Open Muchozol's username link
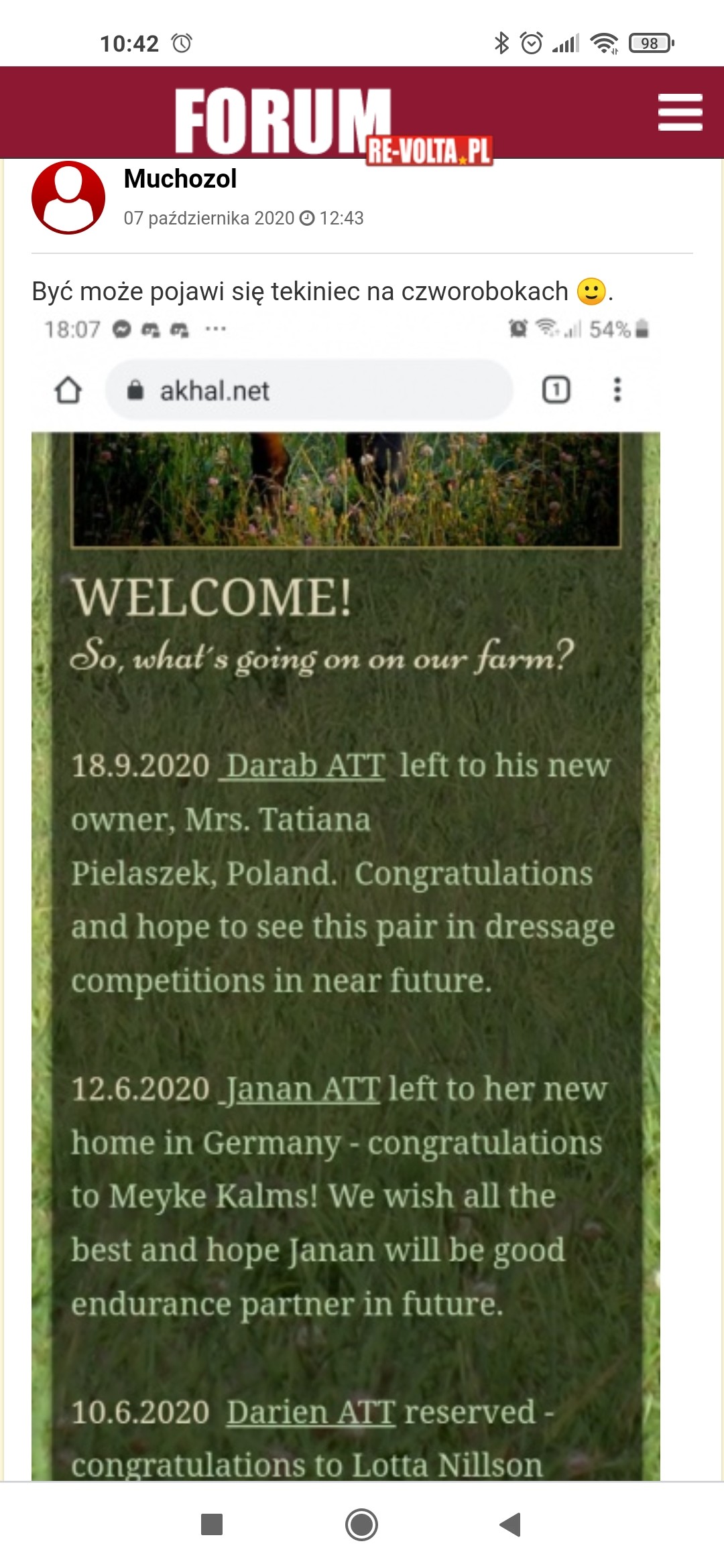The height and width of the screenshot is (1568, 724). point(180,179)
